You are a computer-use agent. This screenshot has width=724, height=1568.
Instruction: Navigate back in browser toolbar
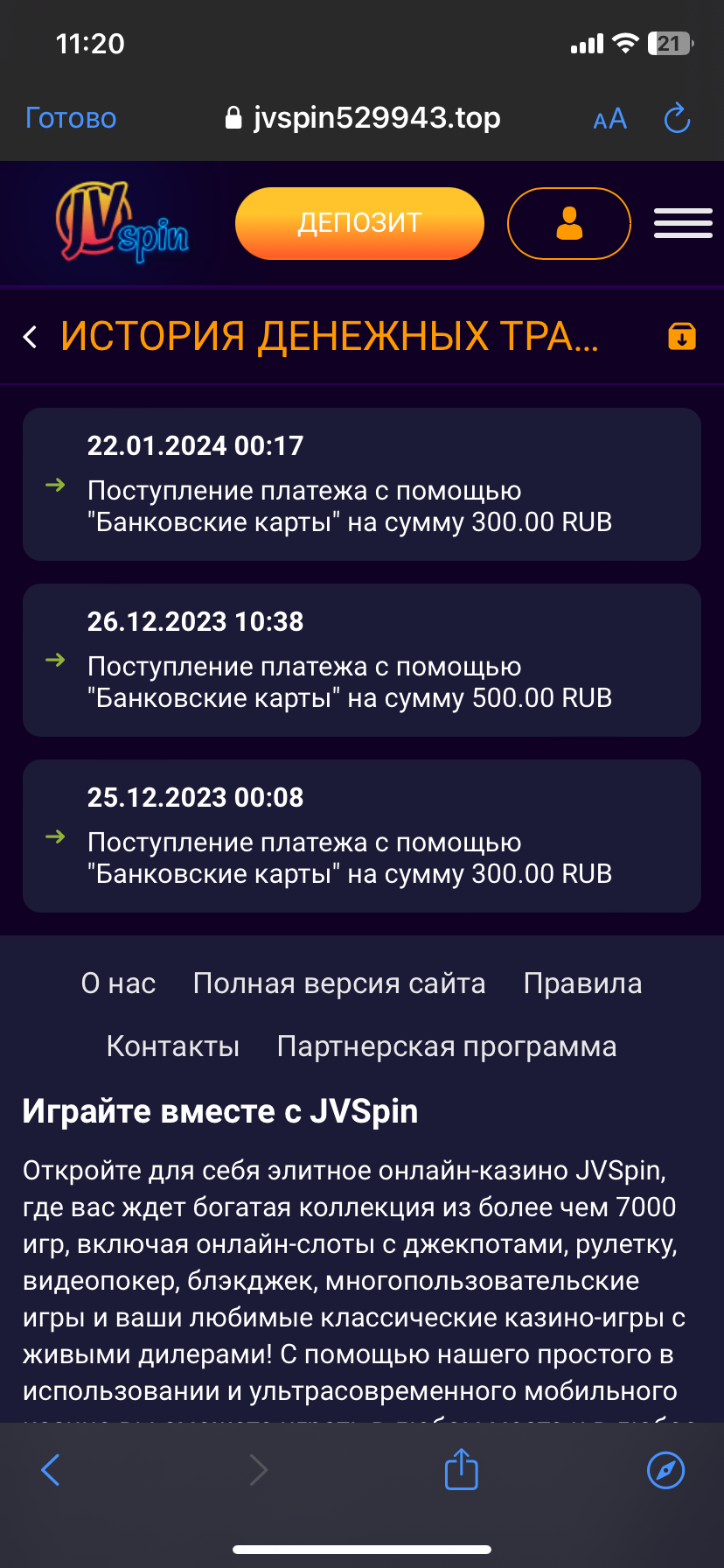point(51,1470)
